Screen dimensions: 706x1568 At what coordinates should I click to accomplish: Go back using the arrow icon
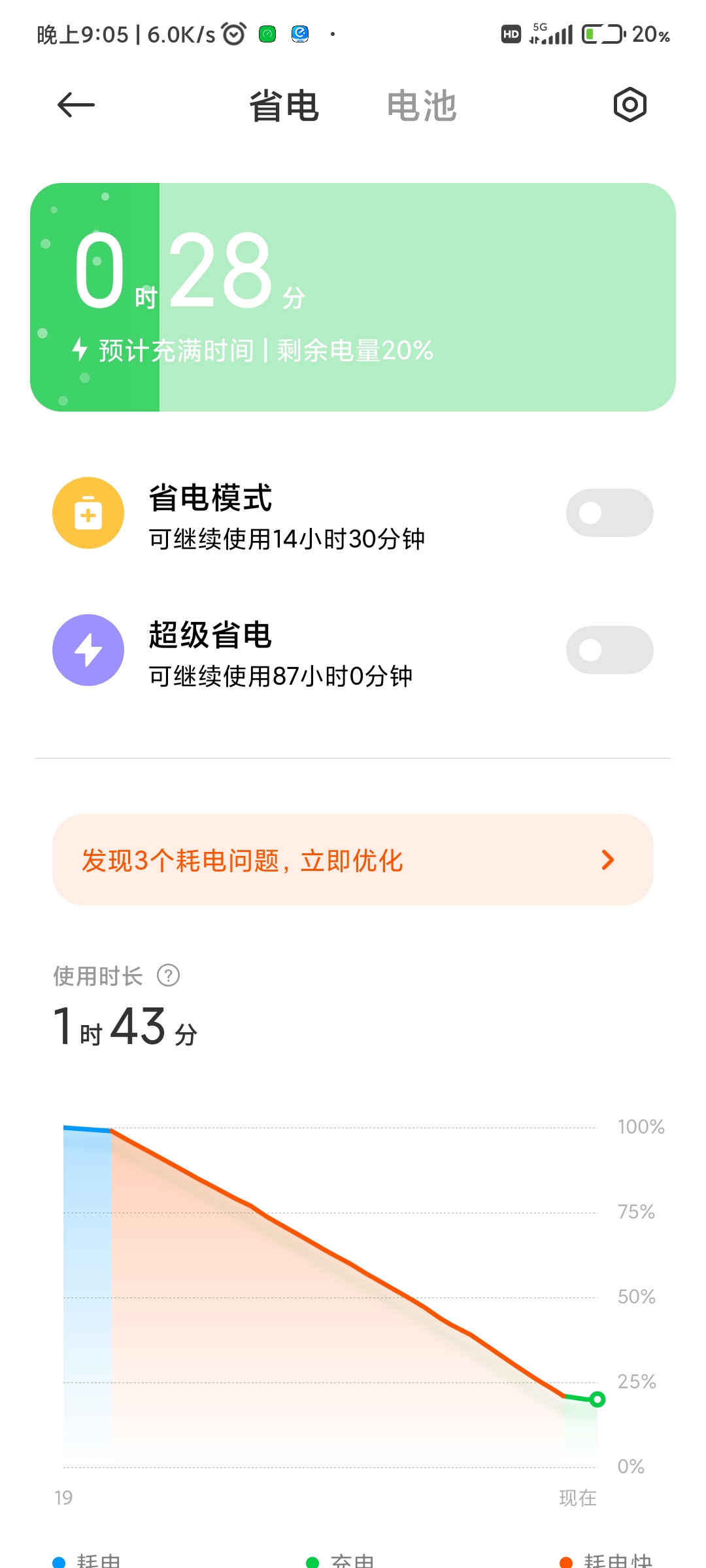click(x=76, y=105)
